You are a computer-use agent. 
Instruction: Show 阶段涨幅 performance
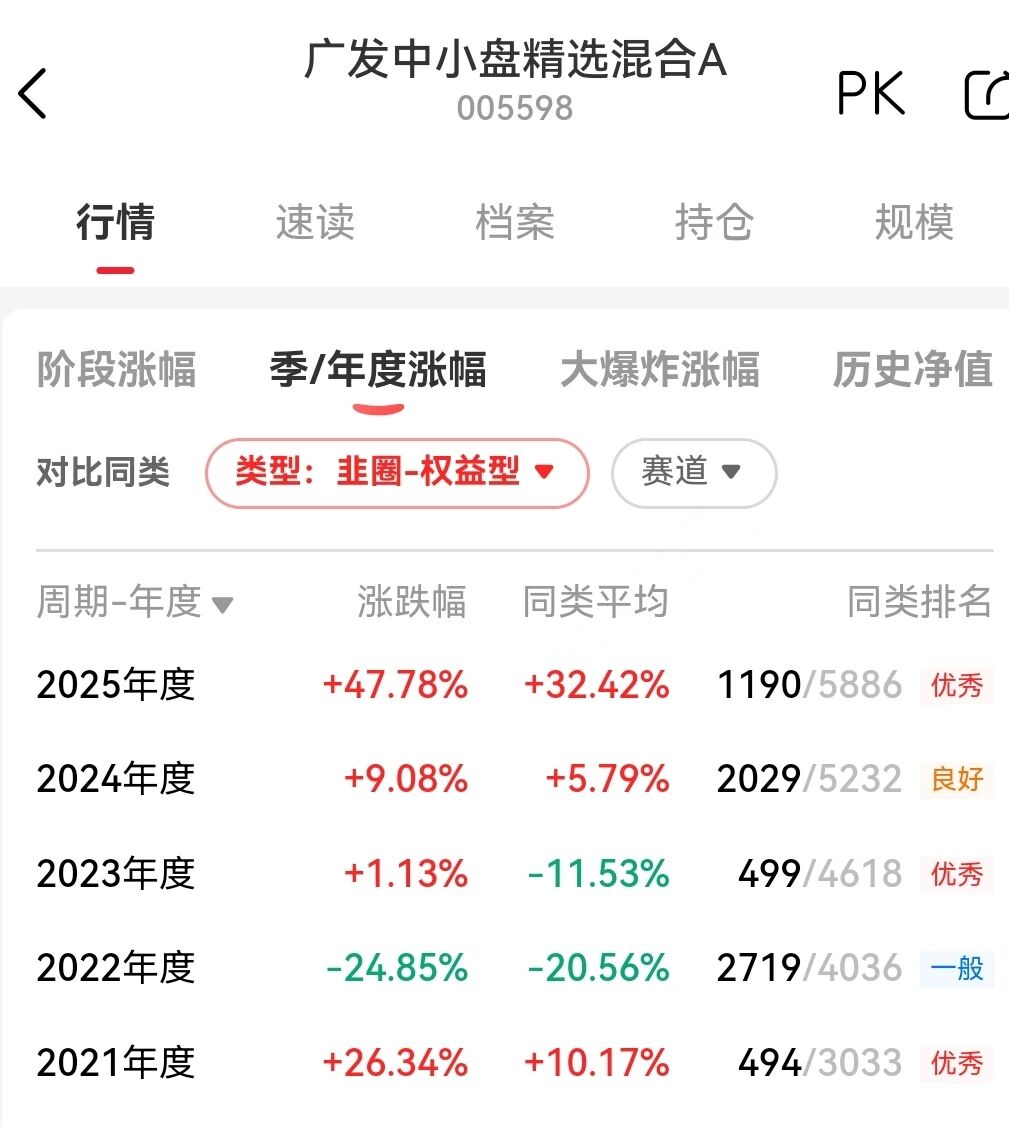(116, 370)
